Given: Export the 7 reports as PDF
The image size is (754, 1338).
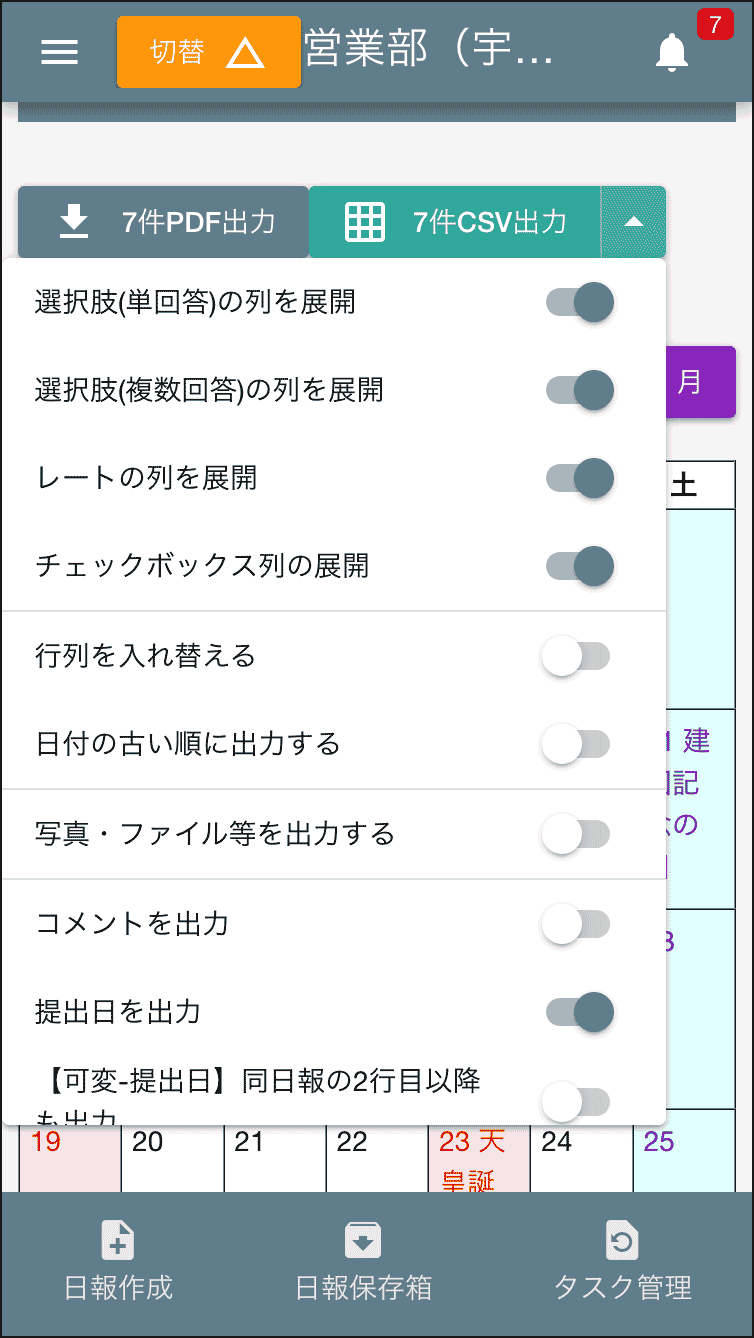Looking at the screenshot, I should click(x=163, y=222).
